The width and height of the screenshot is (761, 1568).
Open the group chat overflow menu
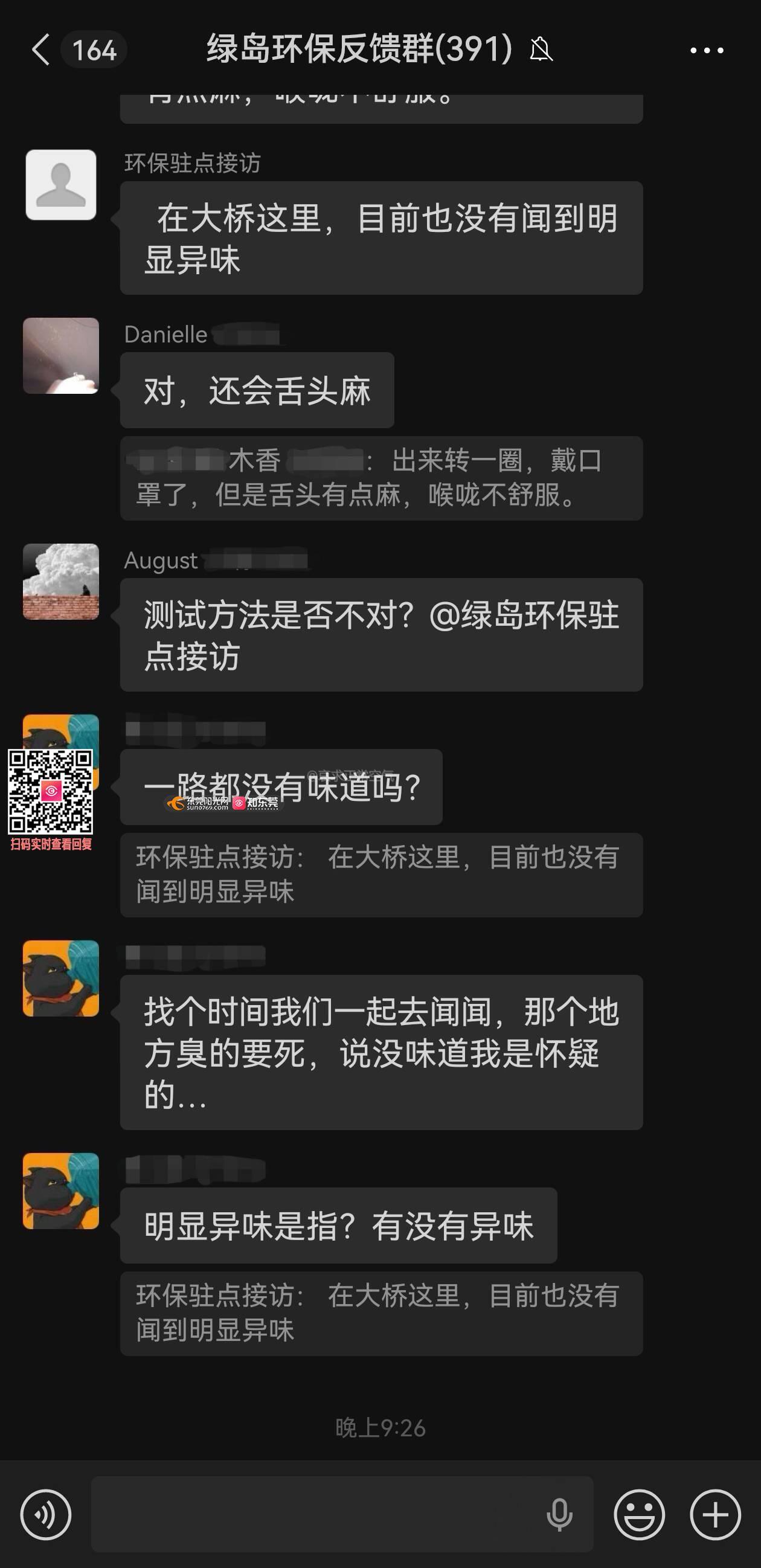click(706, 51)
